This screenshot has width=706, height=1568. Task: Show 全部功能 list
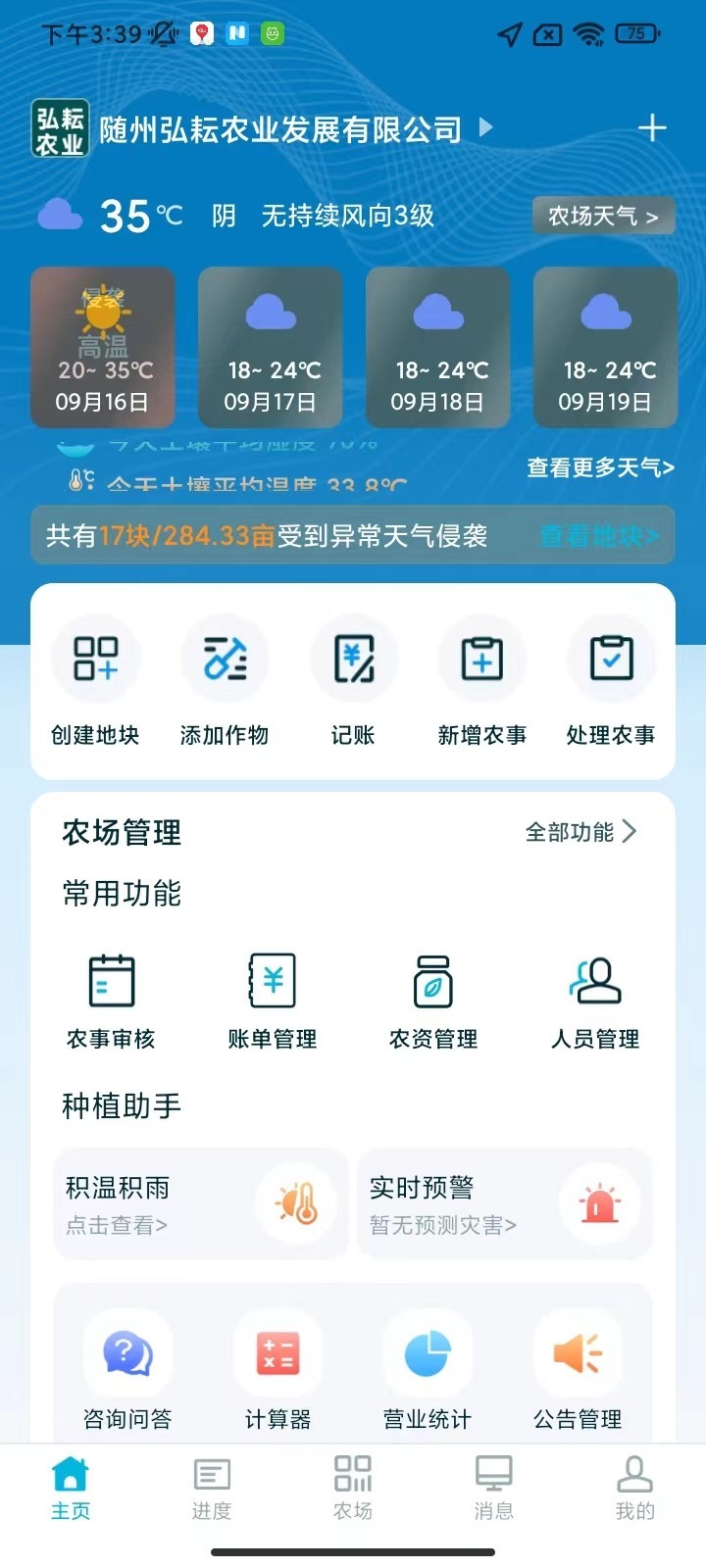pyautogui.click(x=580, y=832)
